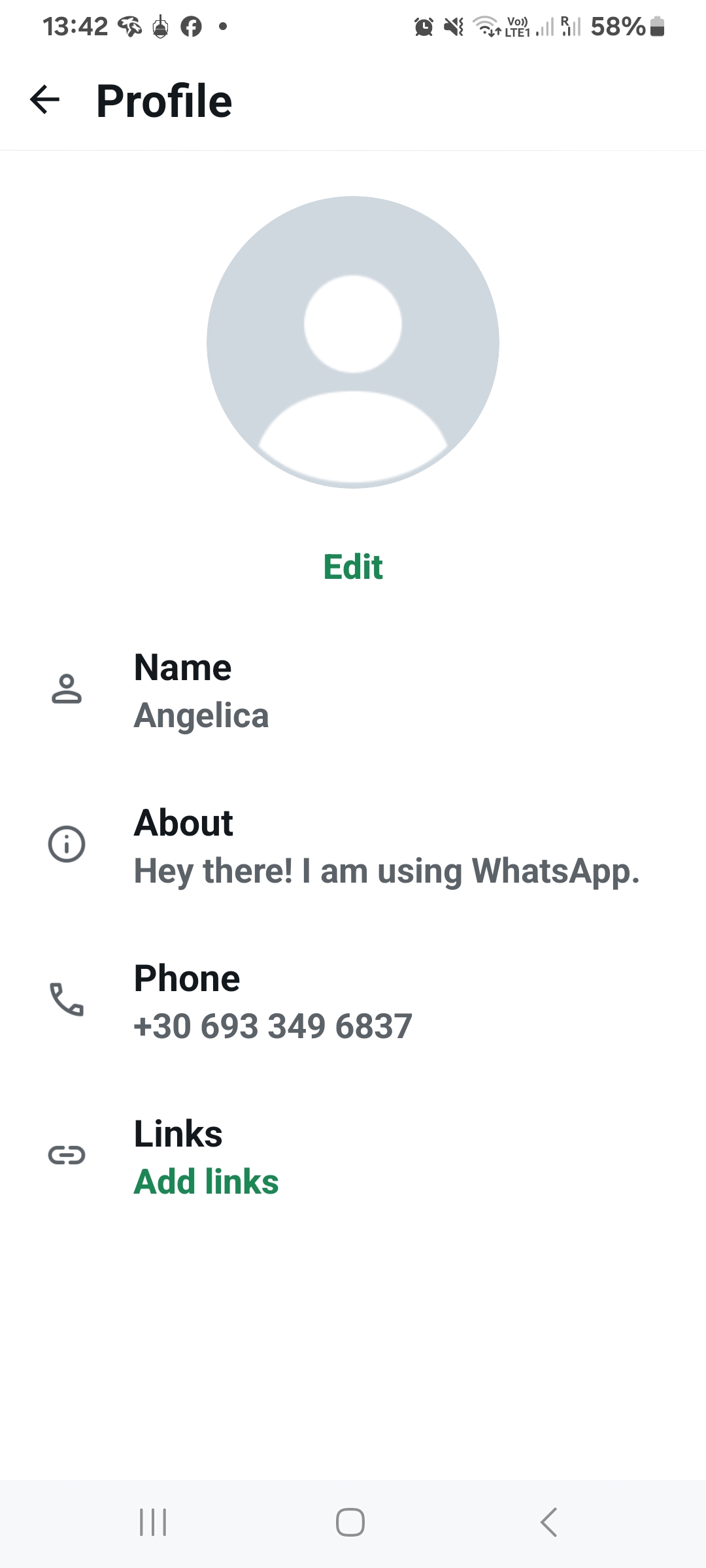This screenshot has width=706, height=1568.
Task: Select Add links under Links
Action: tap(207, 1182)
